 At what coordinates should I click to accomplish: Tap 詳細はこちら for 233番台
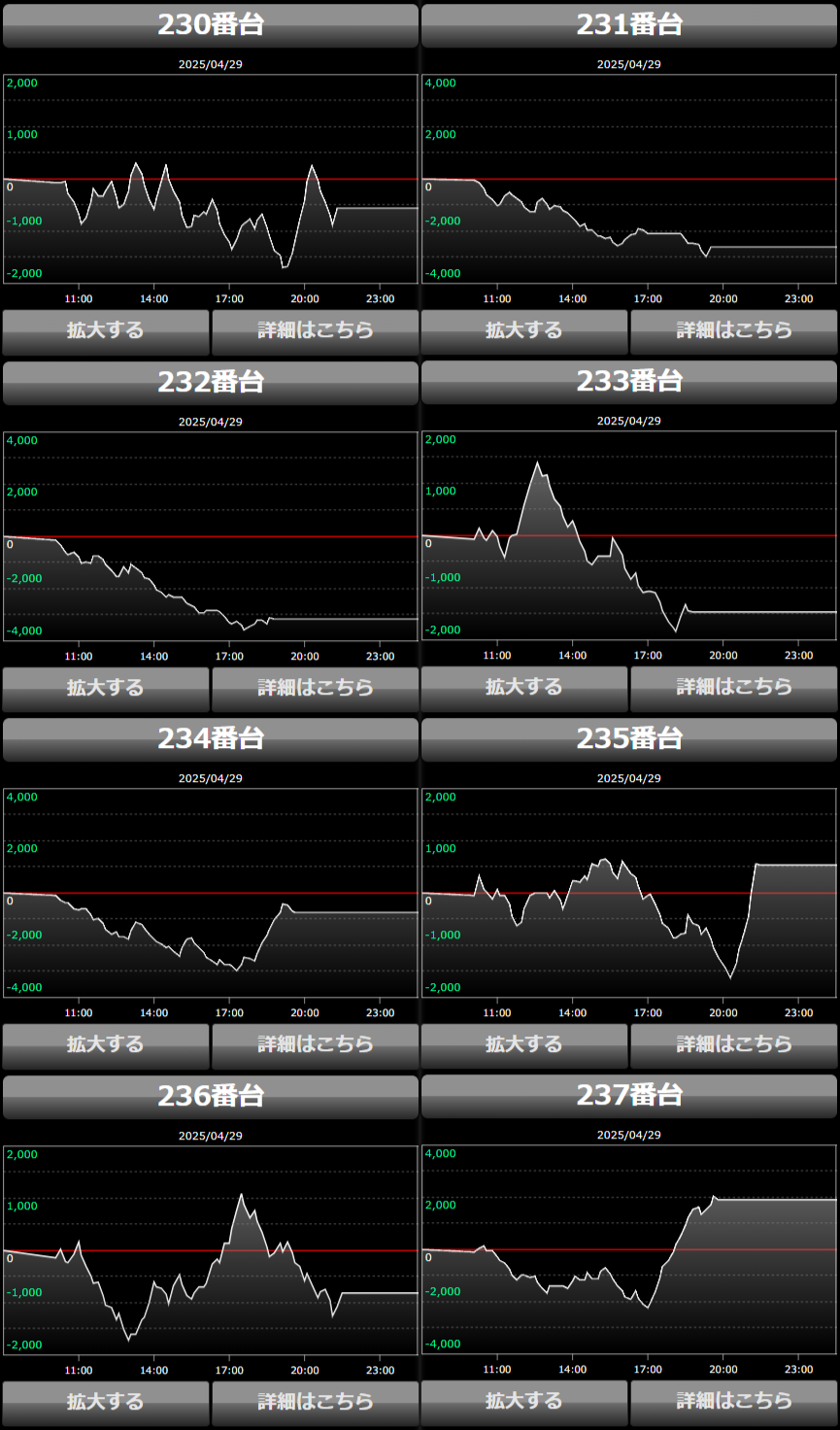pos(733,688)
